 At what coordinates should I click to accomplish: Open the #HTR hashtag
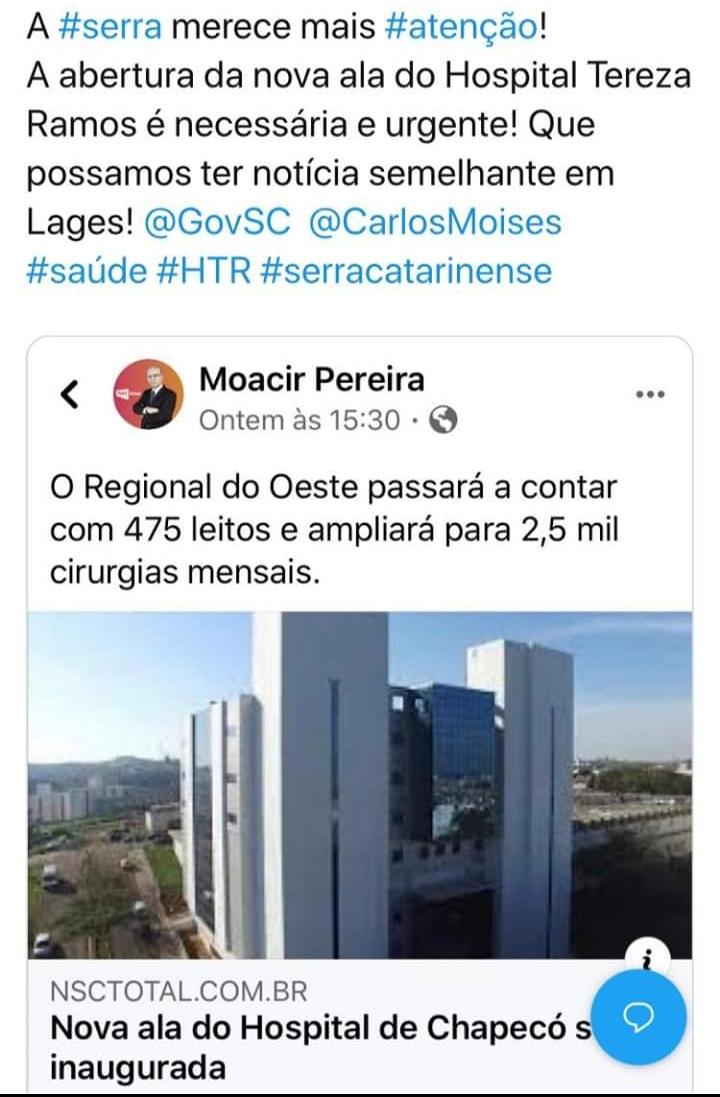pyautogui.click(x=203, y=270)
